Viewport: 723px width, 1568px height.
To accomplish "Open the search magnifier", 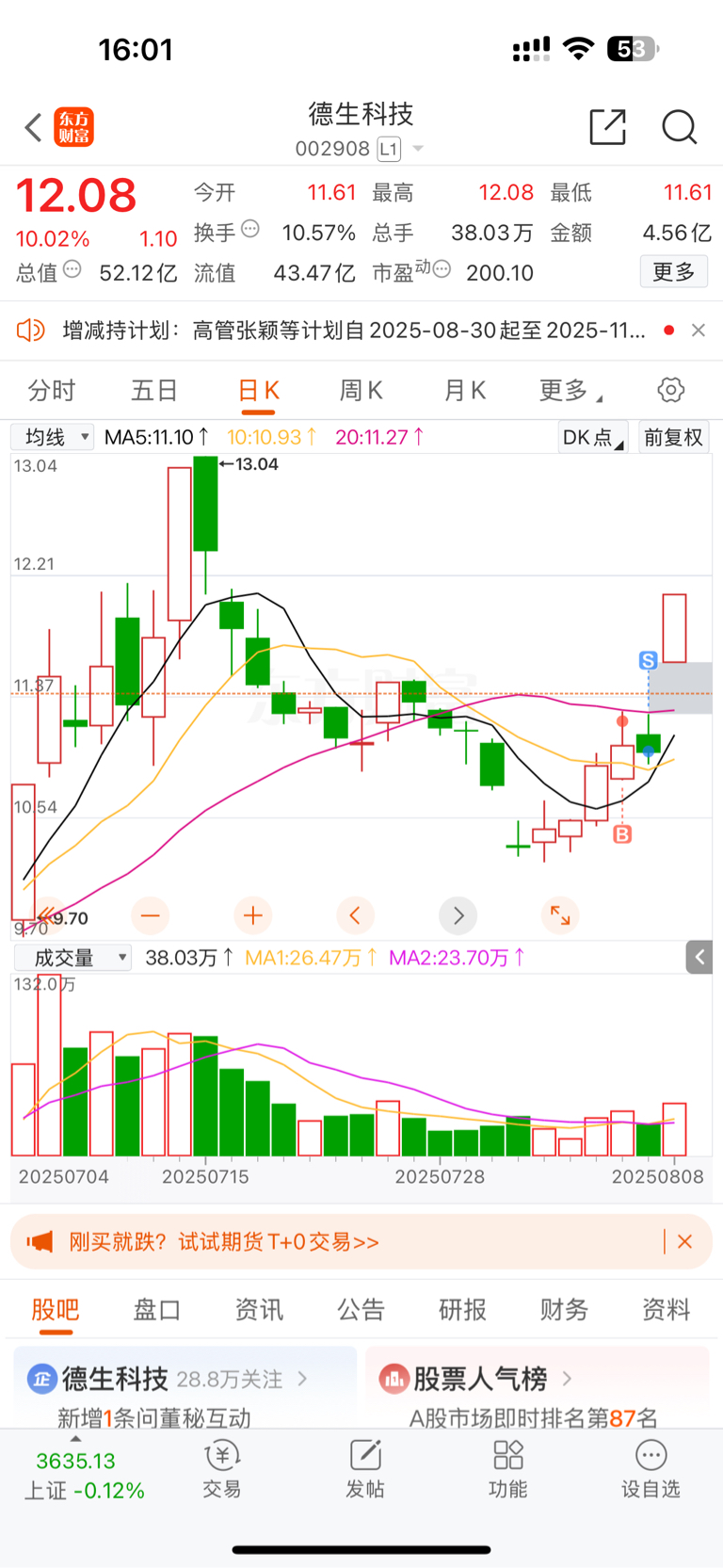I will 679,127.
